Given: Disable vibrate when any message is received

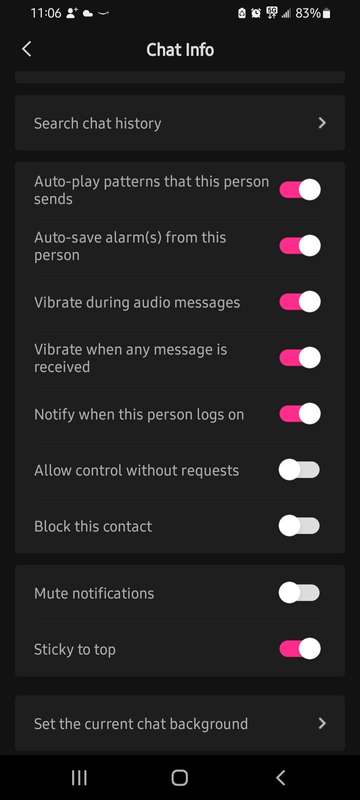Looking at the screenshot, I should tap(299, 358).
